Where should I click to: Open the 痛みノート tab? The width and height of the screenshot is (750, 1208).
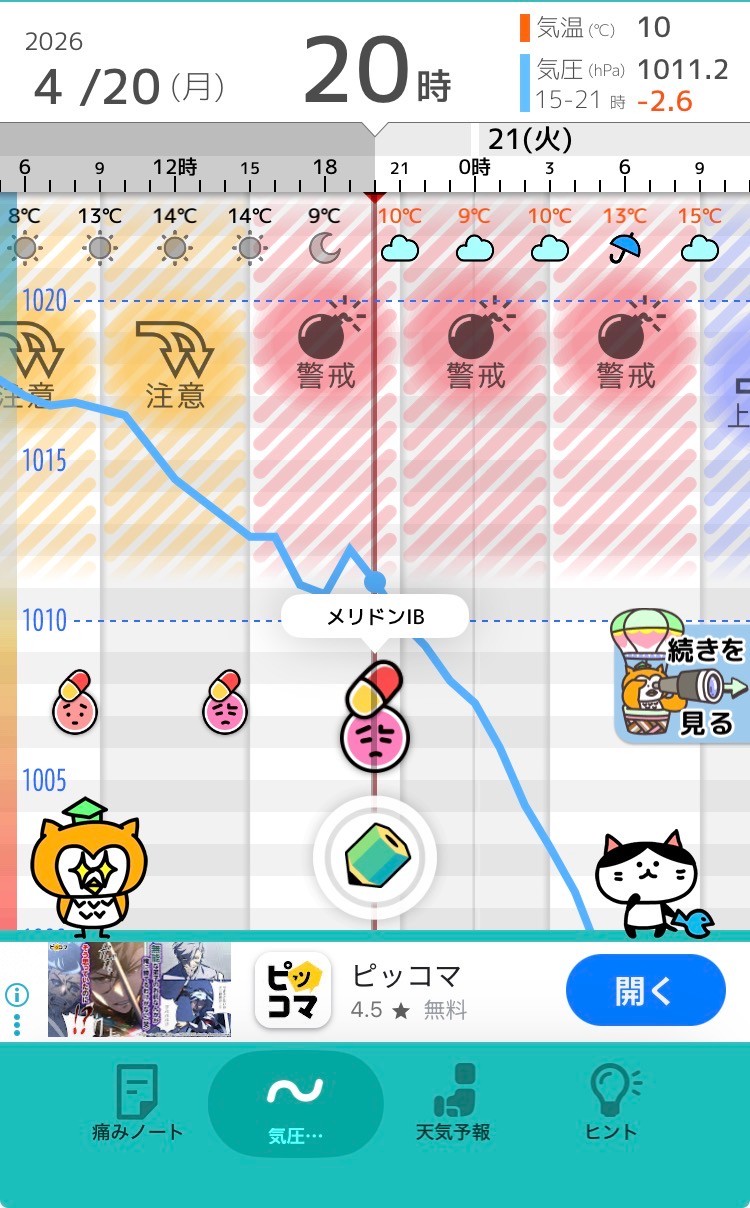(x=137, y=1104)
